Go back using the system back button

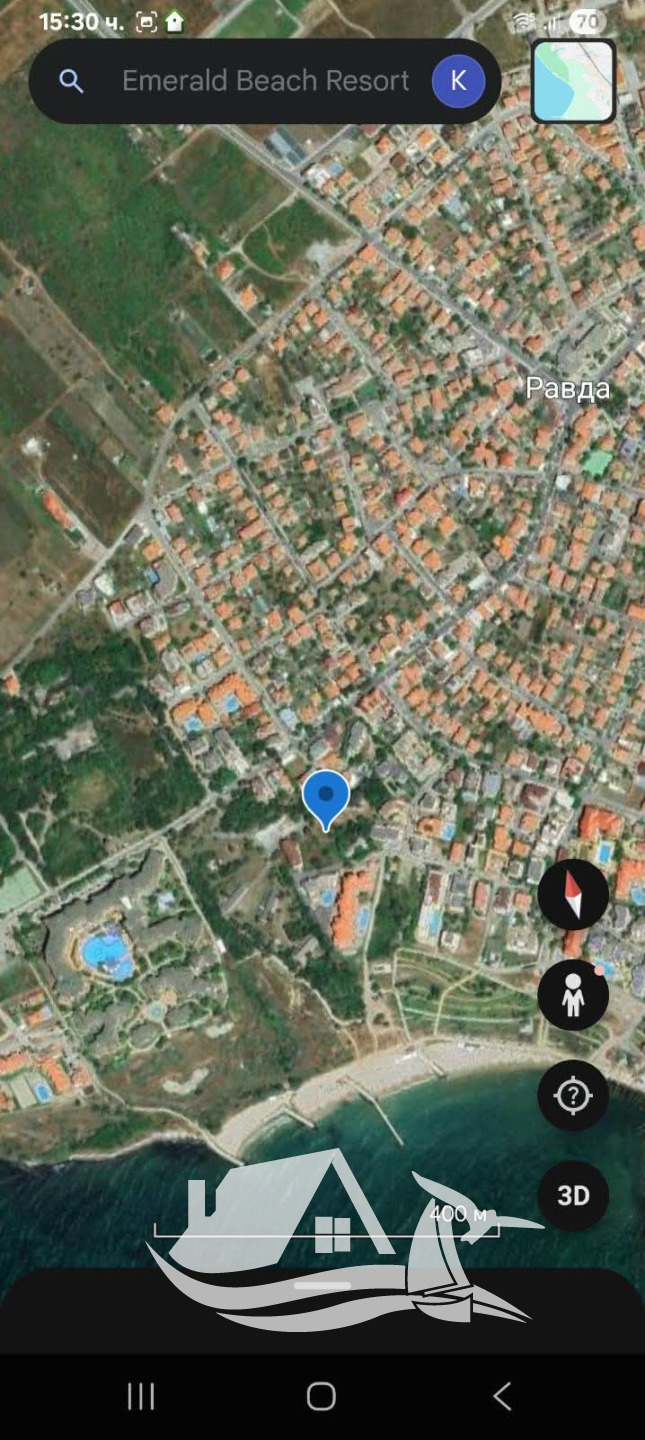(x=502, y=1396)
